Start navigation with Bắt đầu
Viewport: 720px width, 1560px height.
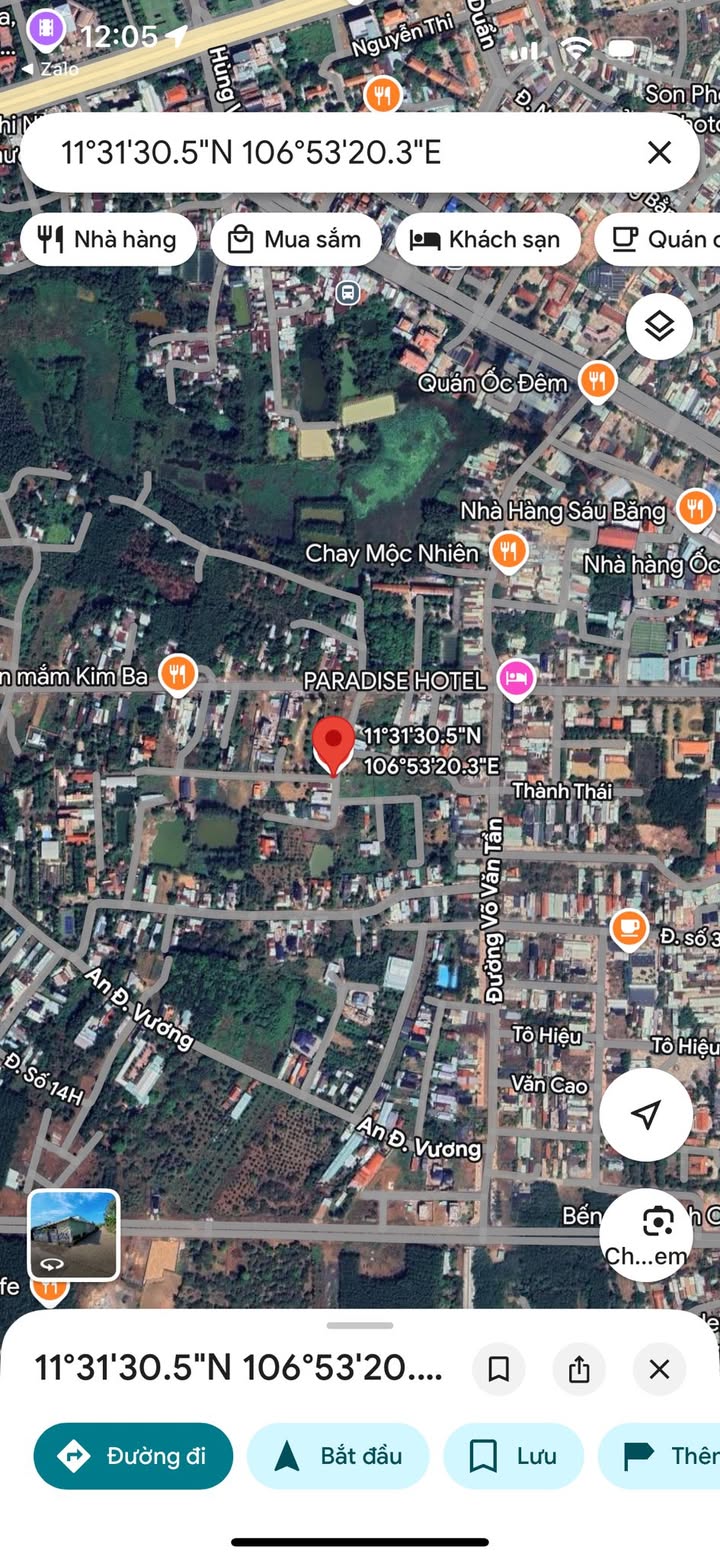(338, 1456)
